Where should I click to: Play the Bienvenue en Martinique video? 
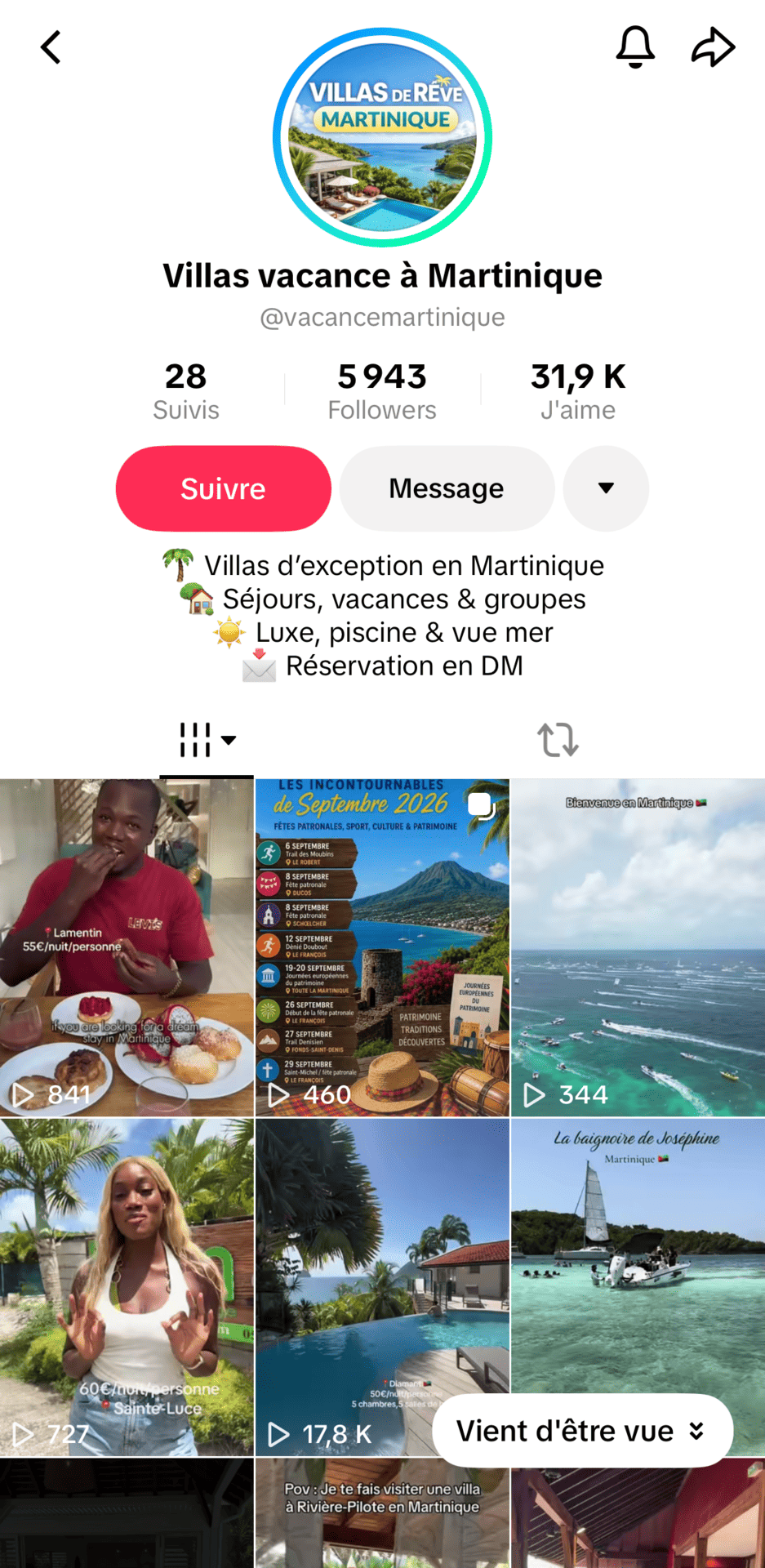638,947
